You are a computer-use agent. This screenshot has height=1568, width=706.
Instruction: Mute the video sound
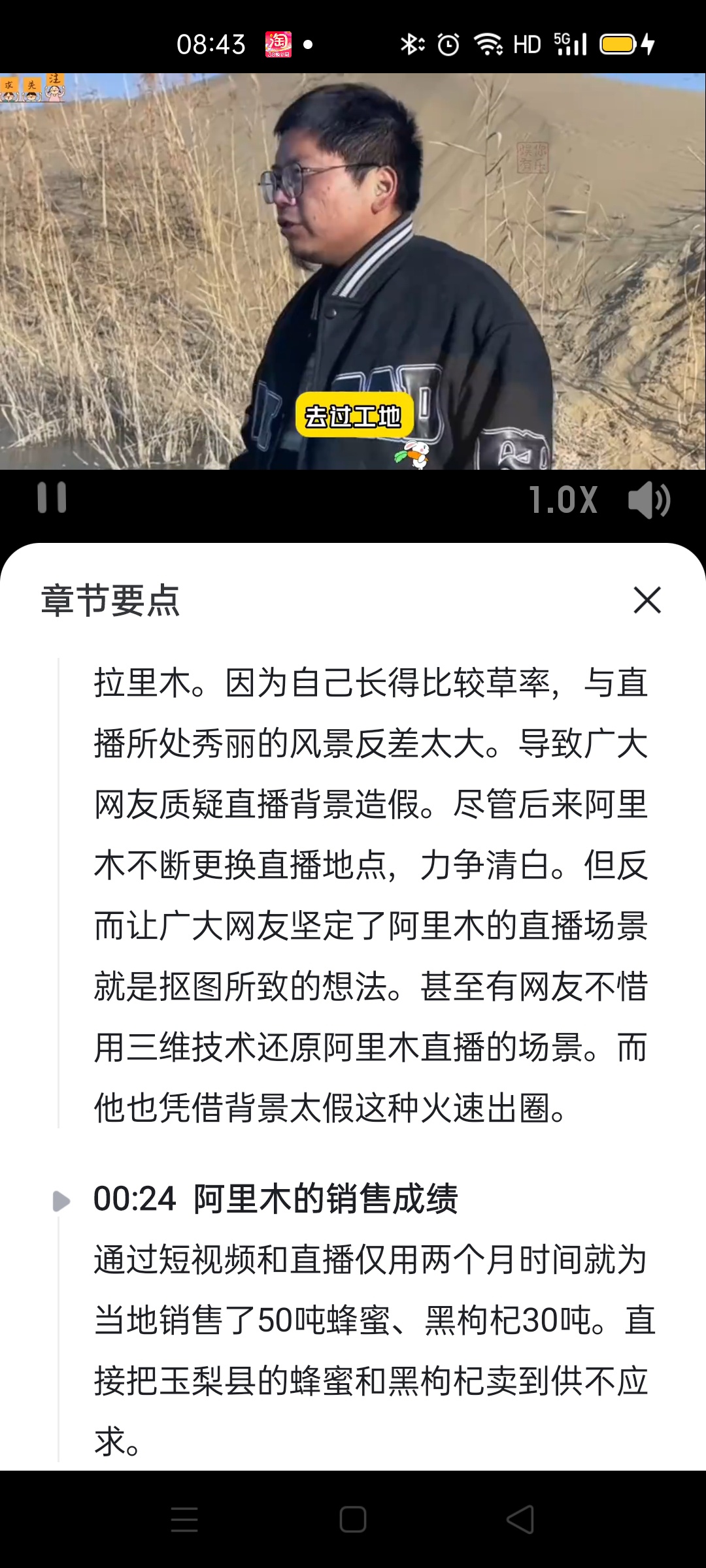pos(648,500)
